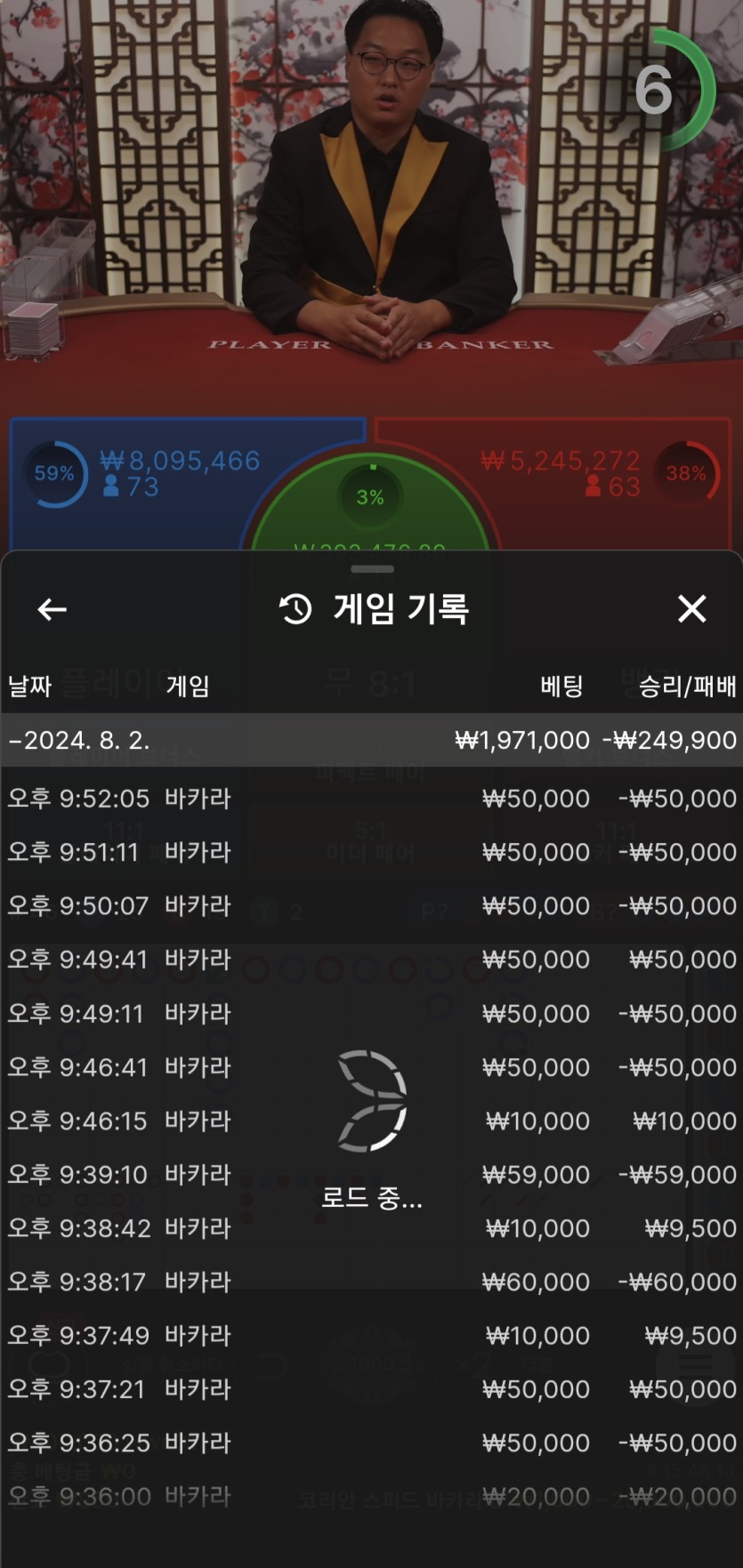Tap the 오후 9:38:42 game entry
Screen dimensions: 743x1568
click(371, 1228)
